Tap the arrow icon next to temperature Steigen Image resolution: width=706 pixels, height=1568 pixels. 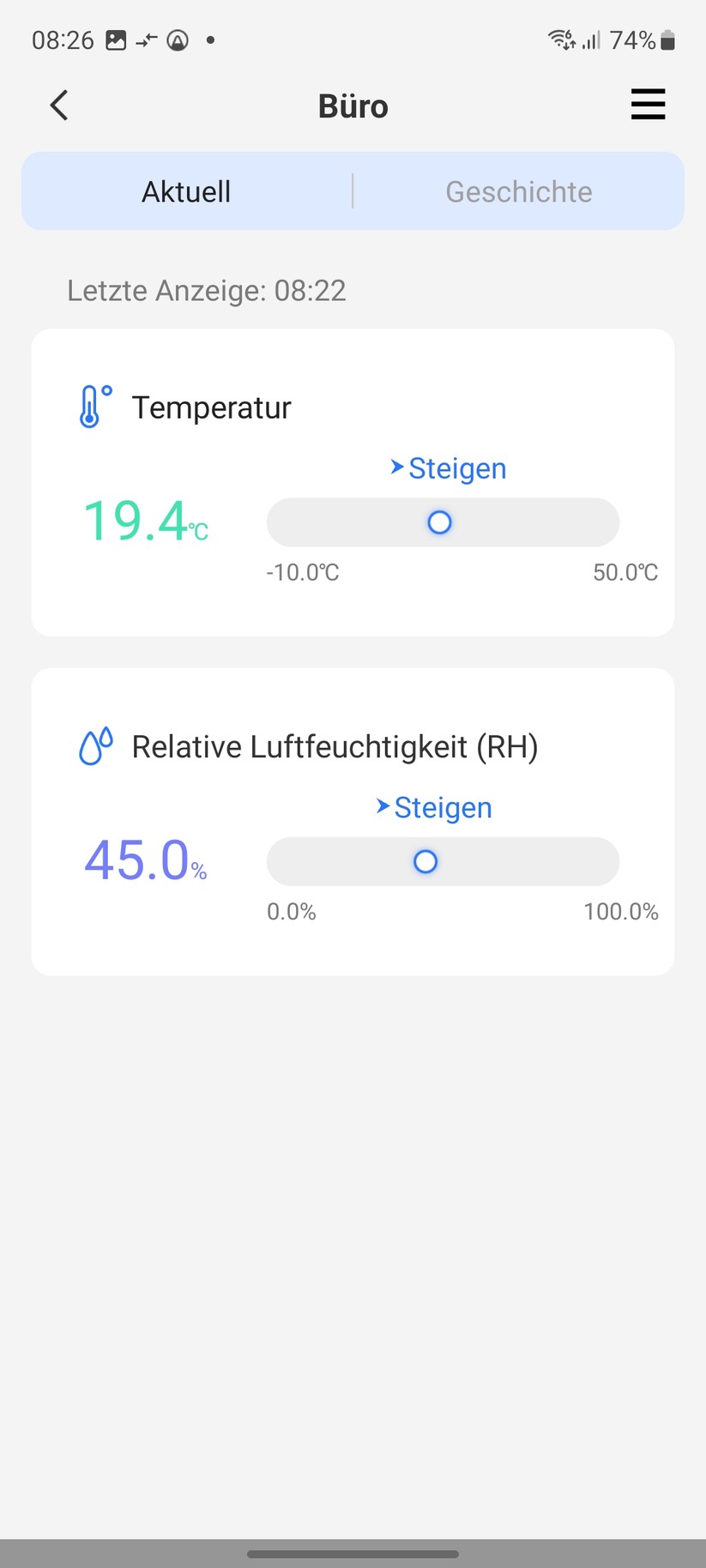396,467
